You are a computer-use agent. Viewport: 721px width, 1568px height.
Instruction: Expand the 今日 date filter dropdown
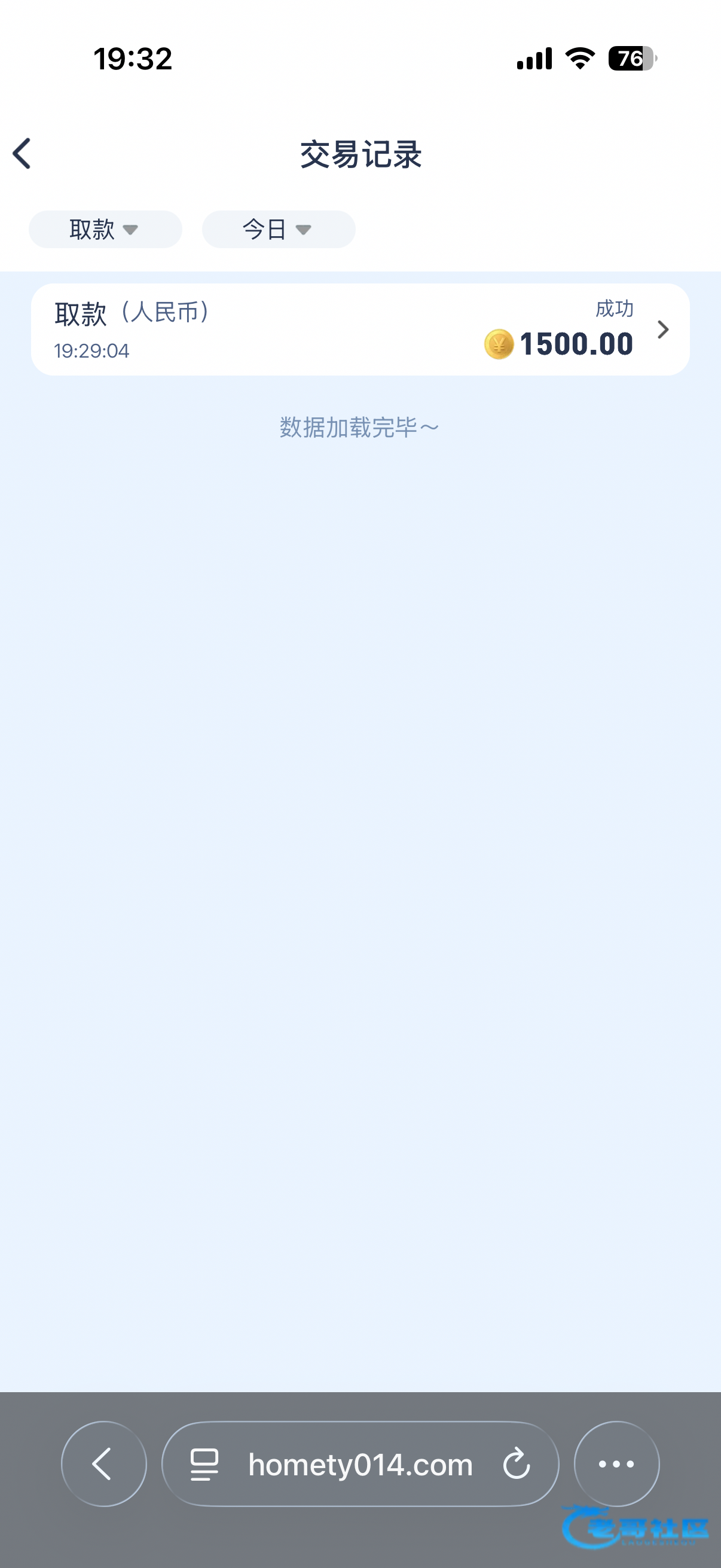point(278,230)
